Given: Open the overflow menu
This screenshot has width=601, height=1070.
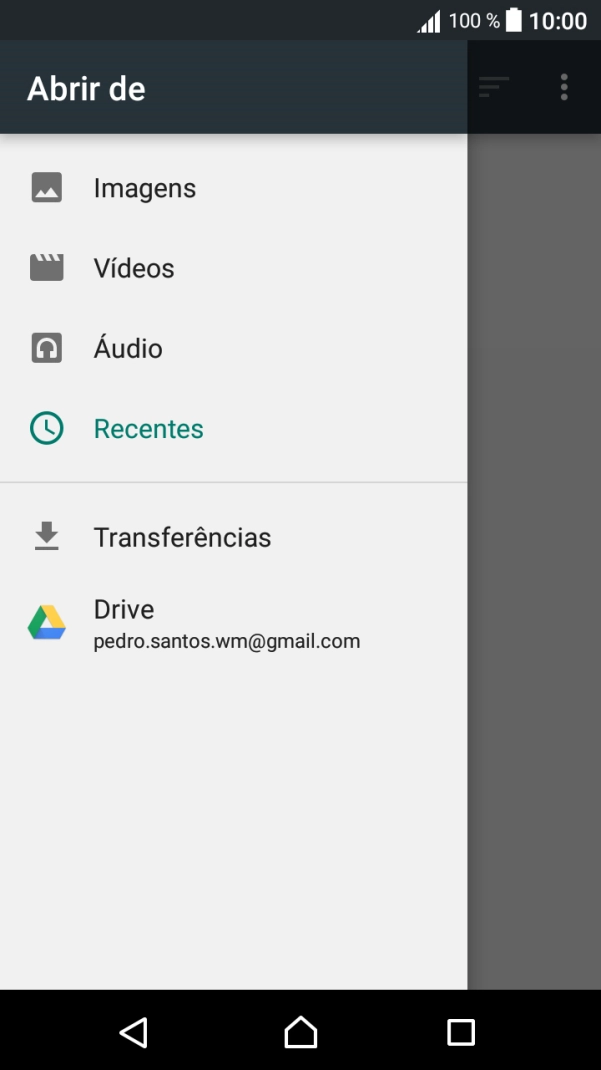Looking at the screenshot, I should pyautogui.click(x=564, y=87).
